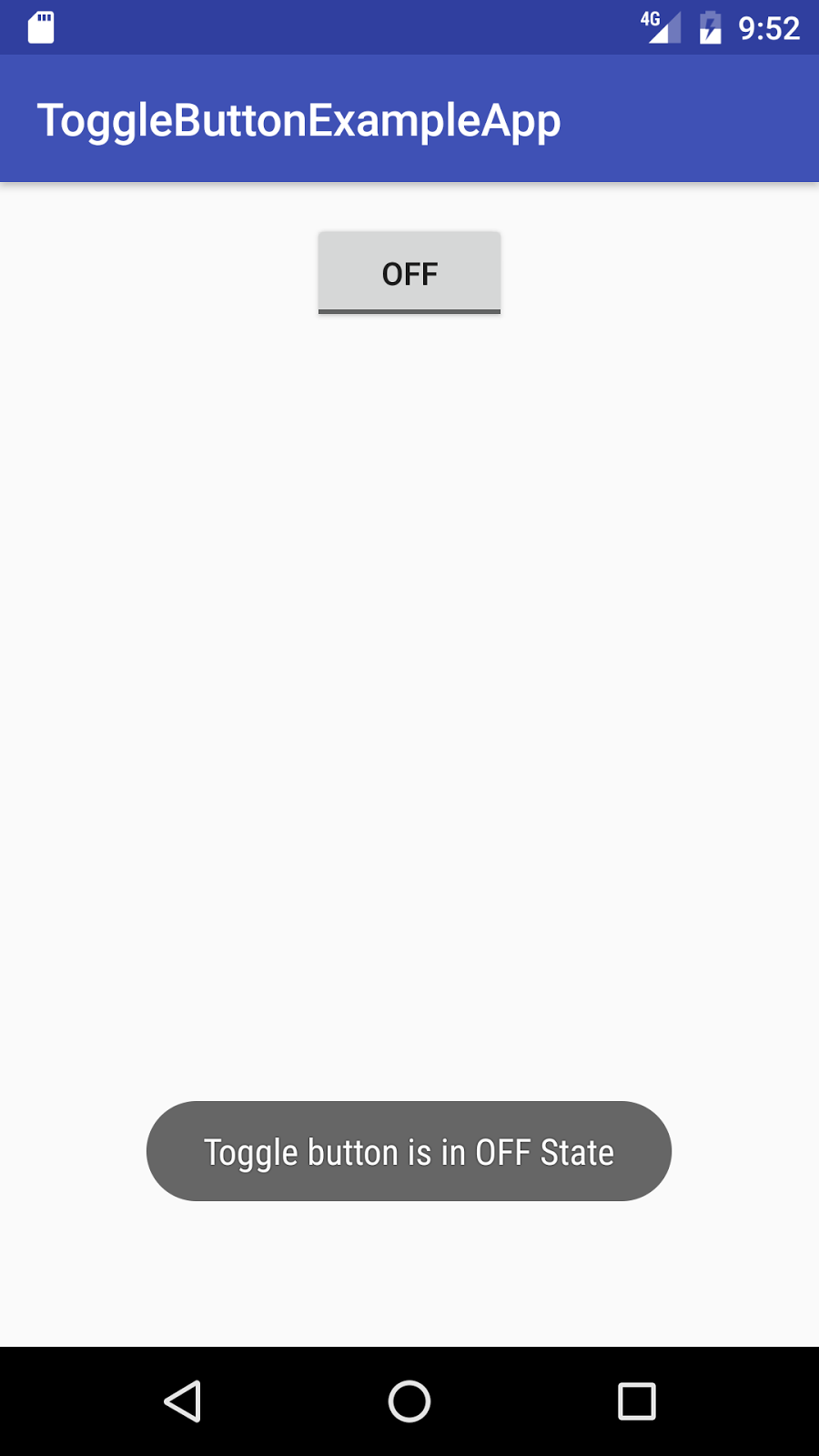Tap the toast saying Toggle button is in OFF State
The width and height of the screenshot is (819, 1456).
[409, 1150]
